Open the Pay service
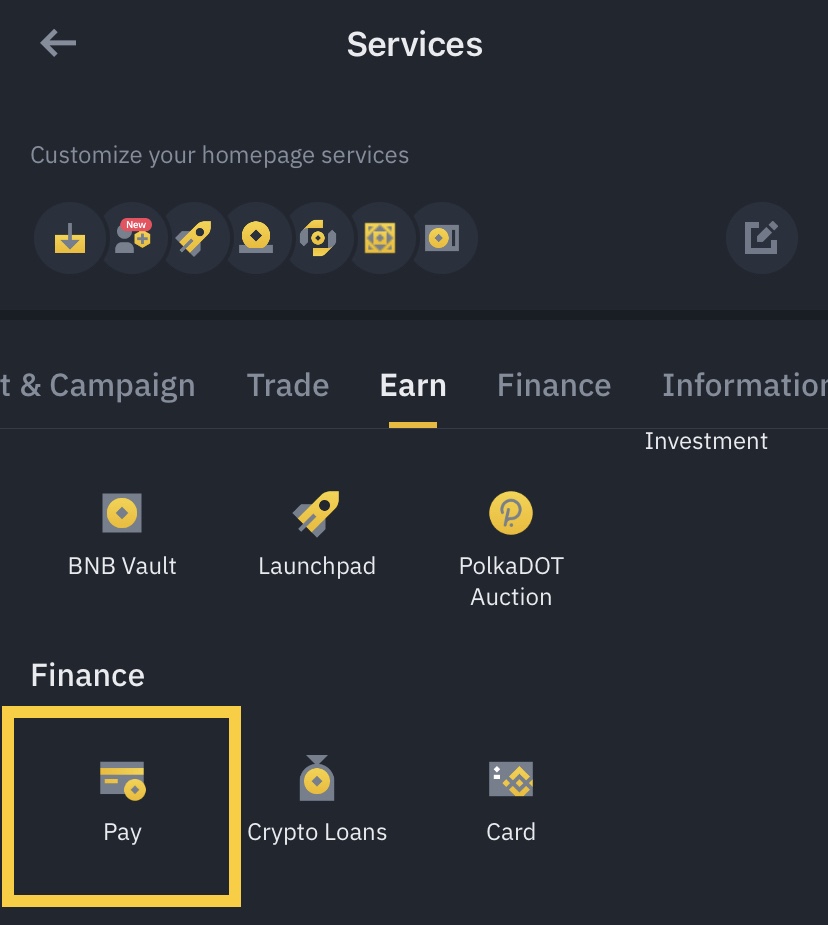The width and height of the screenshot is (828, 925). point(122,800)
